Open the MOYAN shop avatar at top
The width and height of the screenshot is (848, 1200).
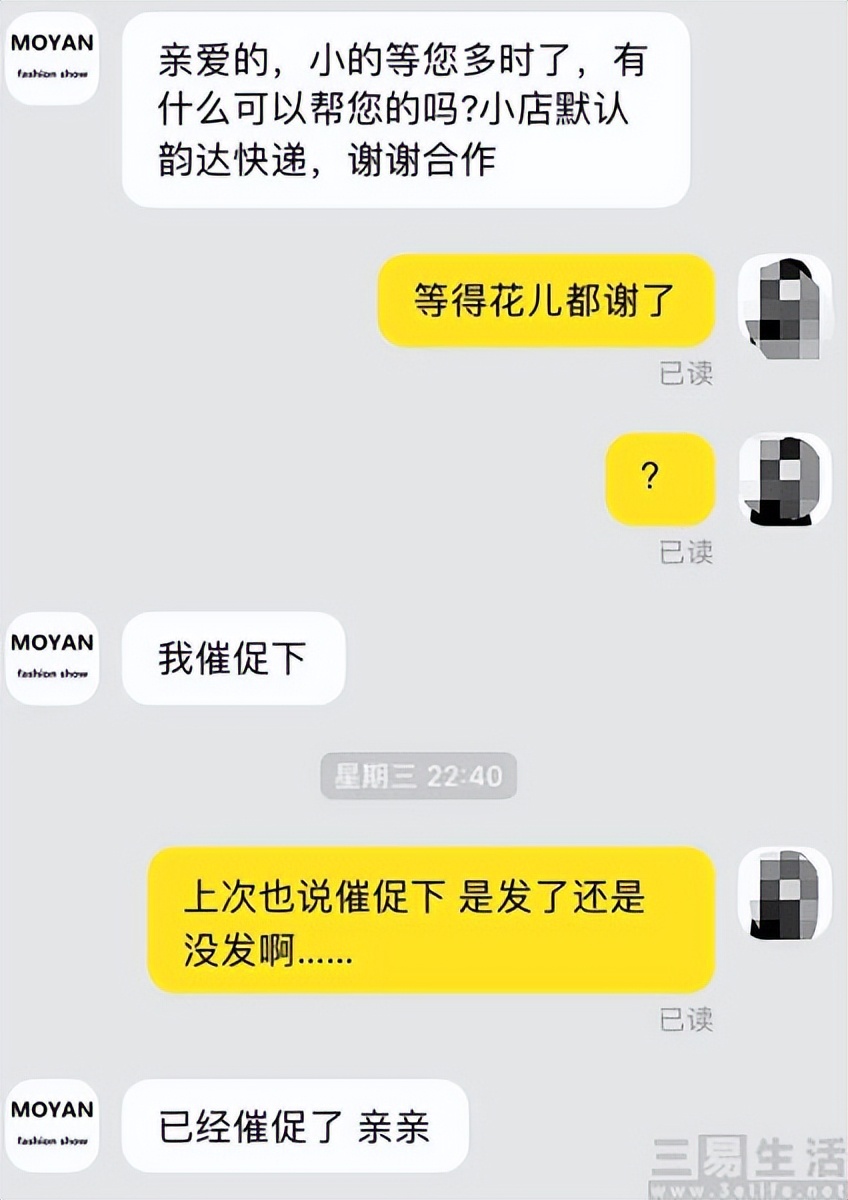[52, 60]
